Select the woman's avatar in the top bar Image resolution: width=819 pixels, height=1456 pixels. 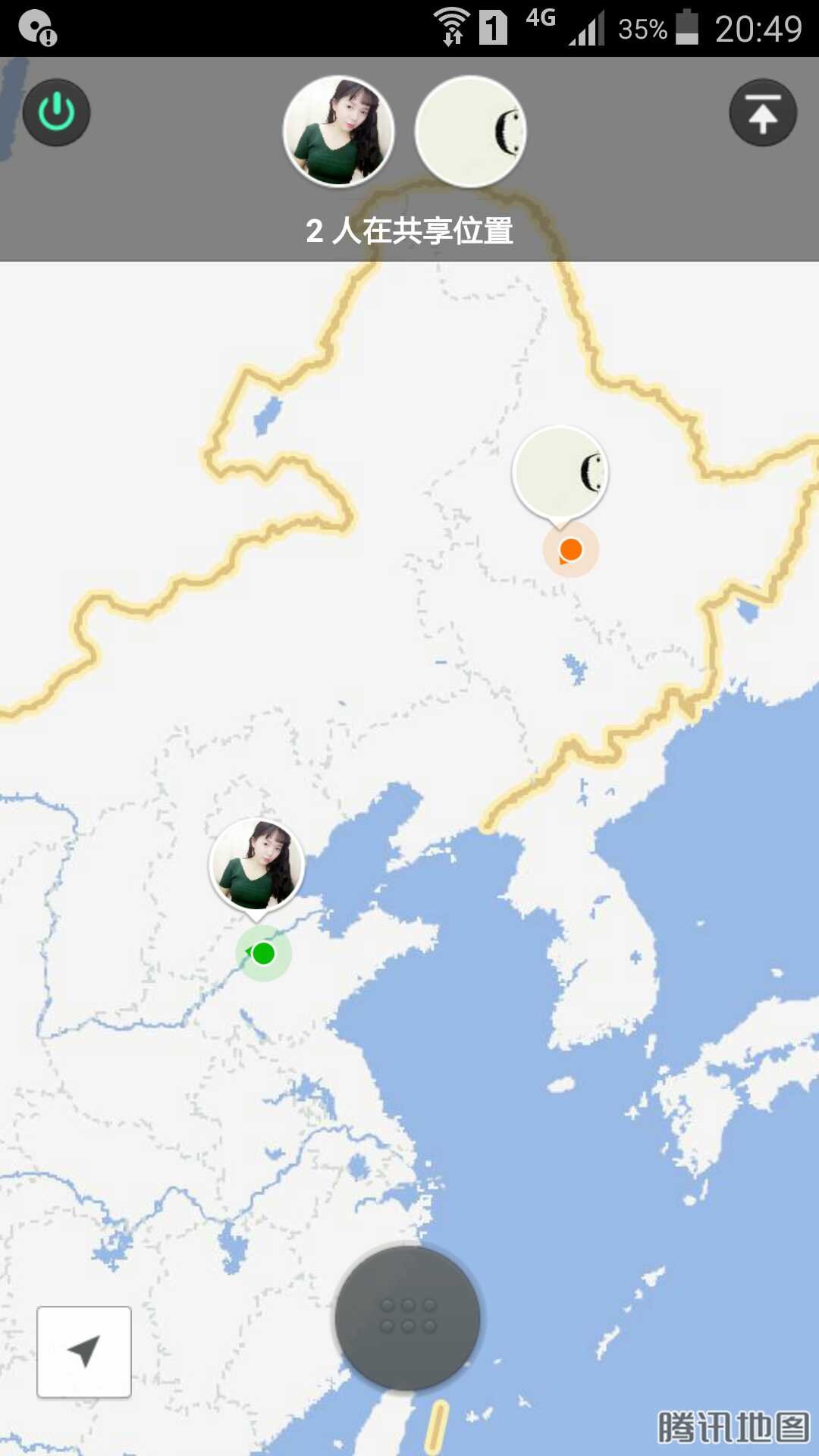pos(338,131)
